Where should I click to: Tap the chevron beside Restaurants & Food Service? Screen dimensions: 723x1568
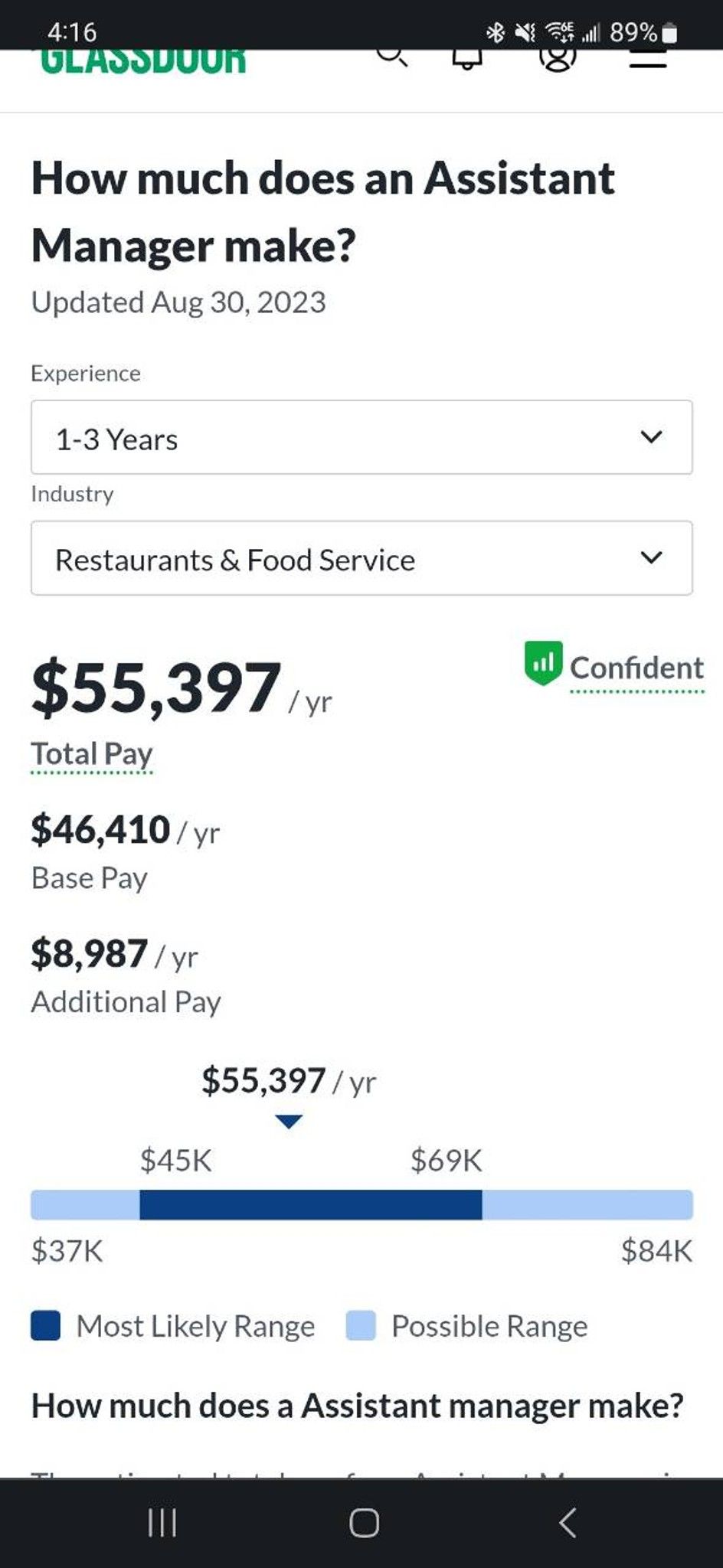(x=652, y=558)
